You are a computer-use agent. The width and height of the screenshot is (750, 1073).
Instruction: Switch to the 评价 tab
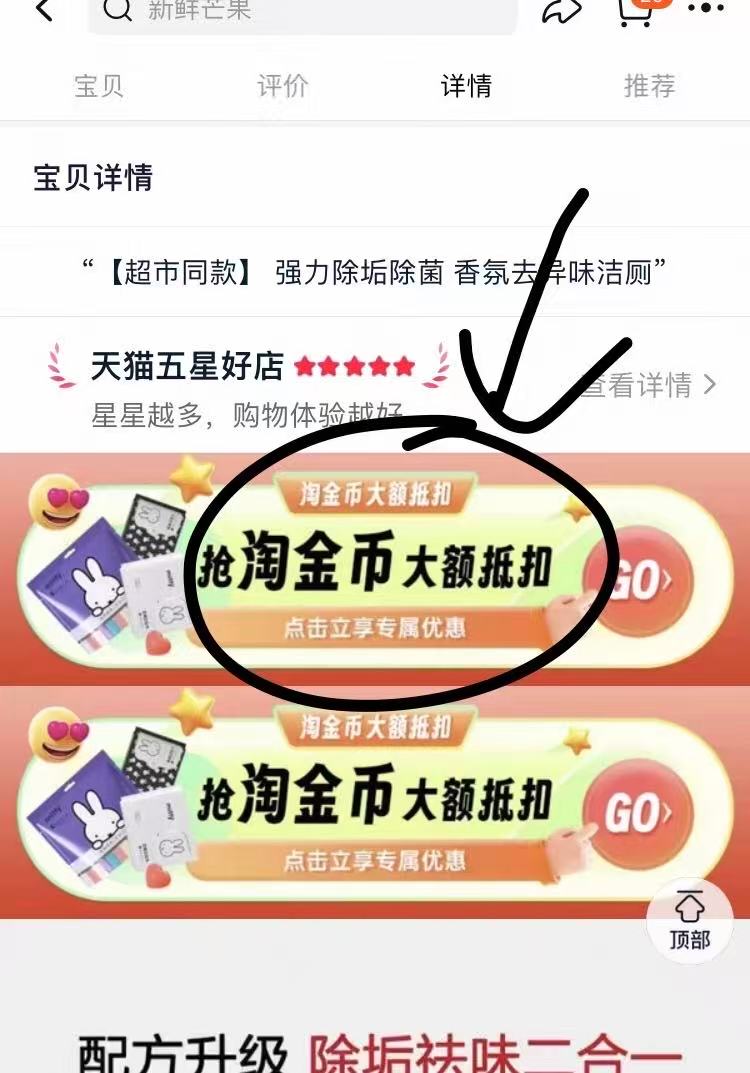283,86
